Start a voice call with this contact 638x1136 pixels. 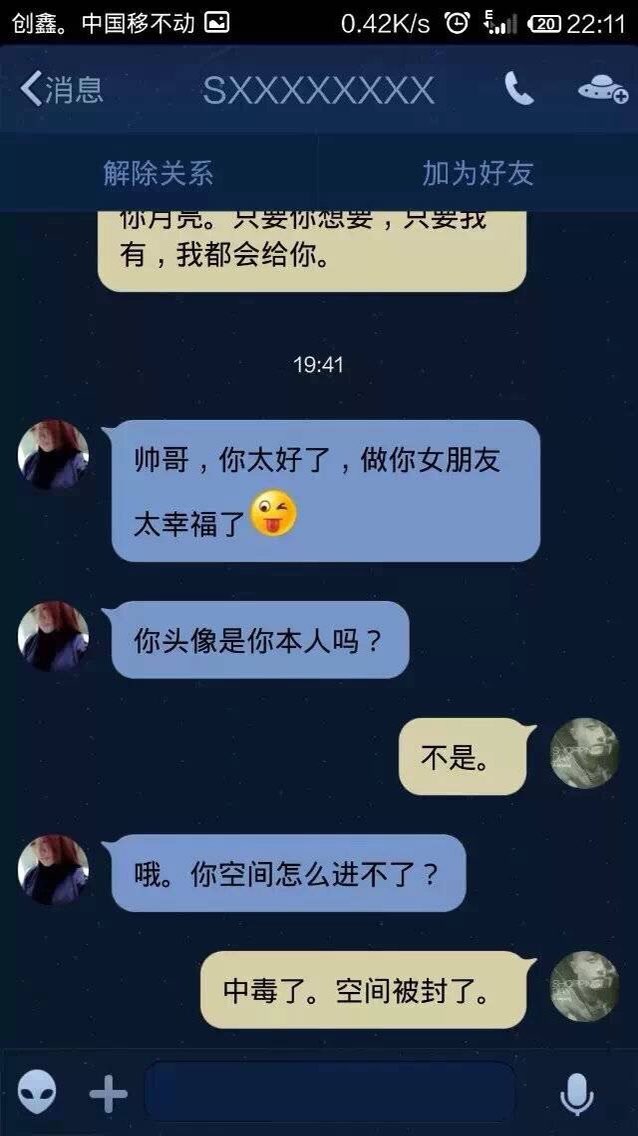[519, 89]
